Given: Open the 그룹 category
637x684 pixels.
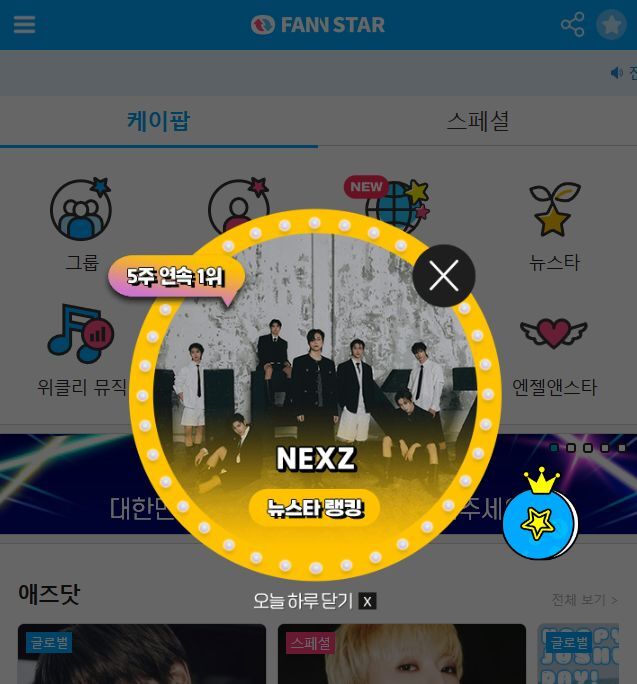Looking at the screenshot, I should coord(81,225).
